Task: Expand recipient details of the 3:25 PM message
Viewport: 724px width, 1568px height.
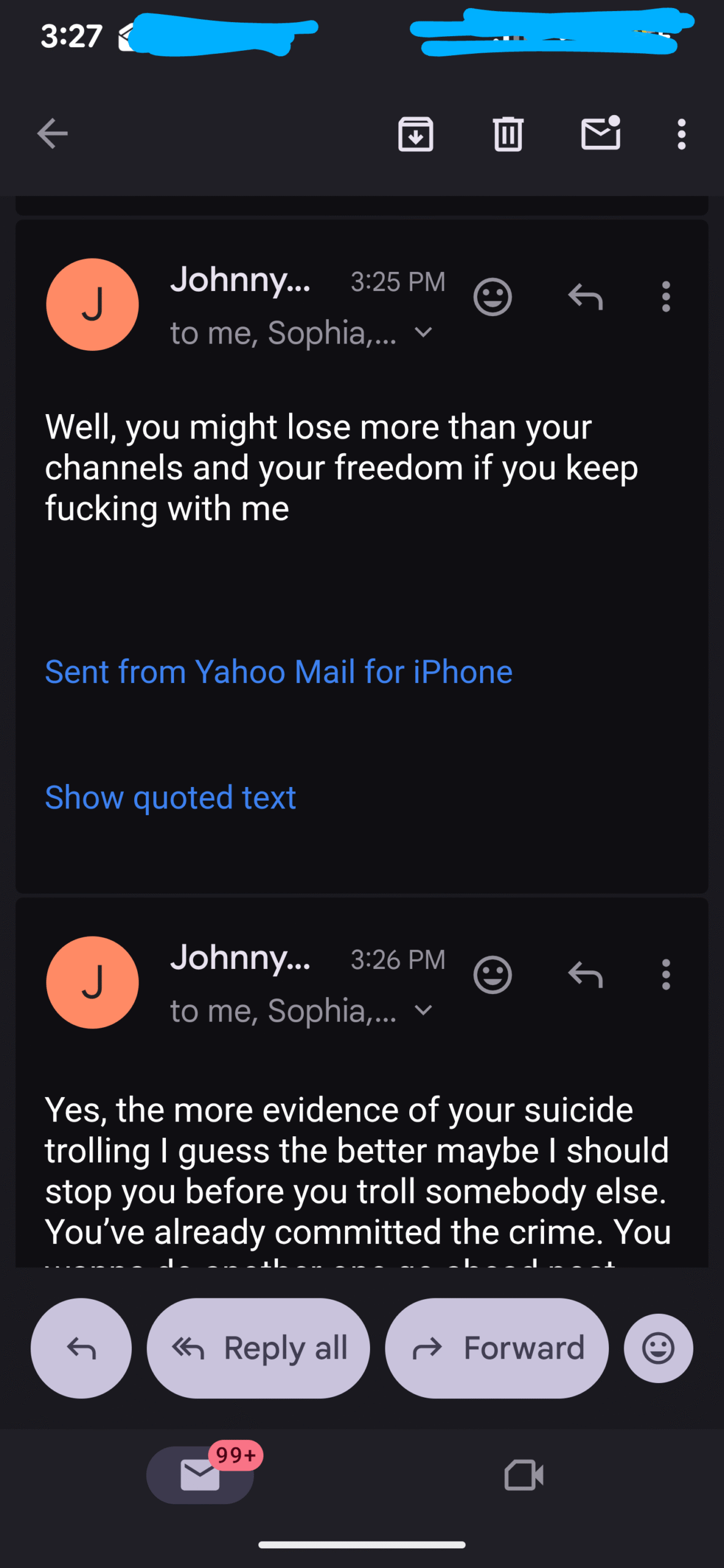Action: pyautogui.click(x=423, y=333)
